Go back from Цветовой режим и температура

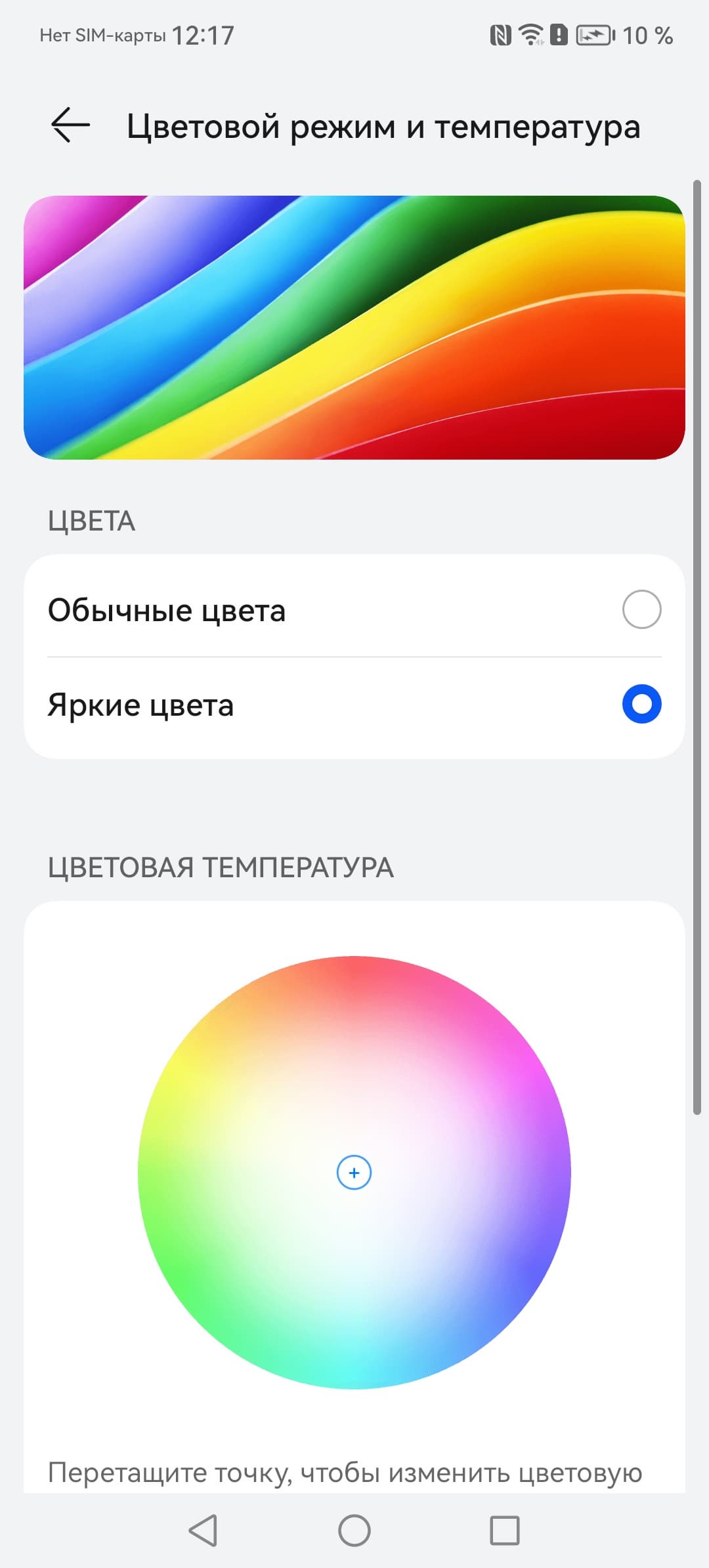pyautogui.click(x=70, y=125)
